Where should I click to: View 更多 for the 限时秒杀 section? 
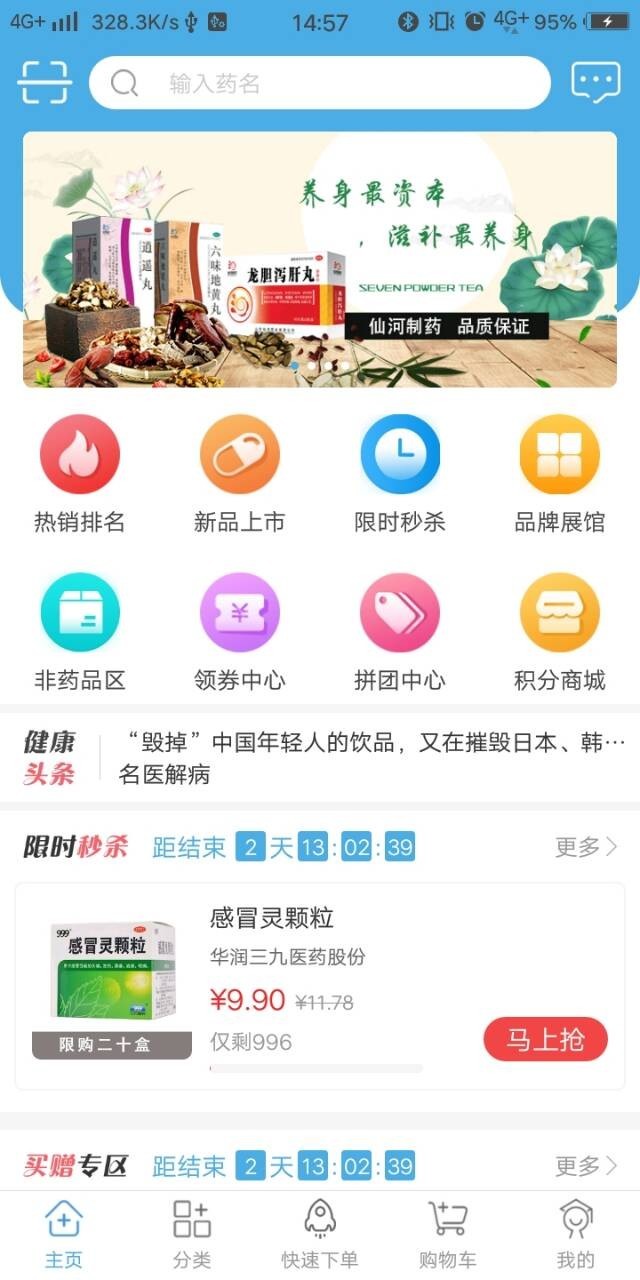(x=586, y=847)
